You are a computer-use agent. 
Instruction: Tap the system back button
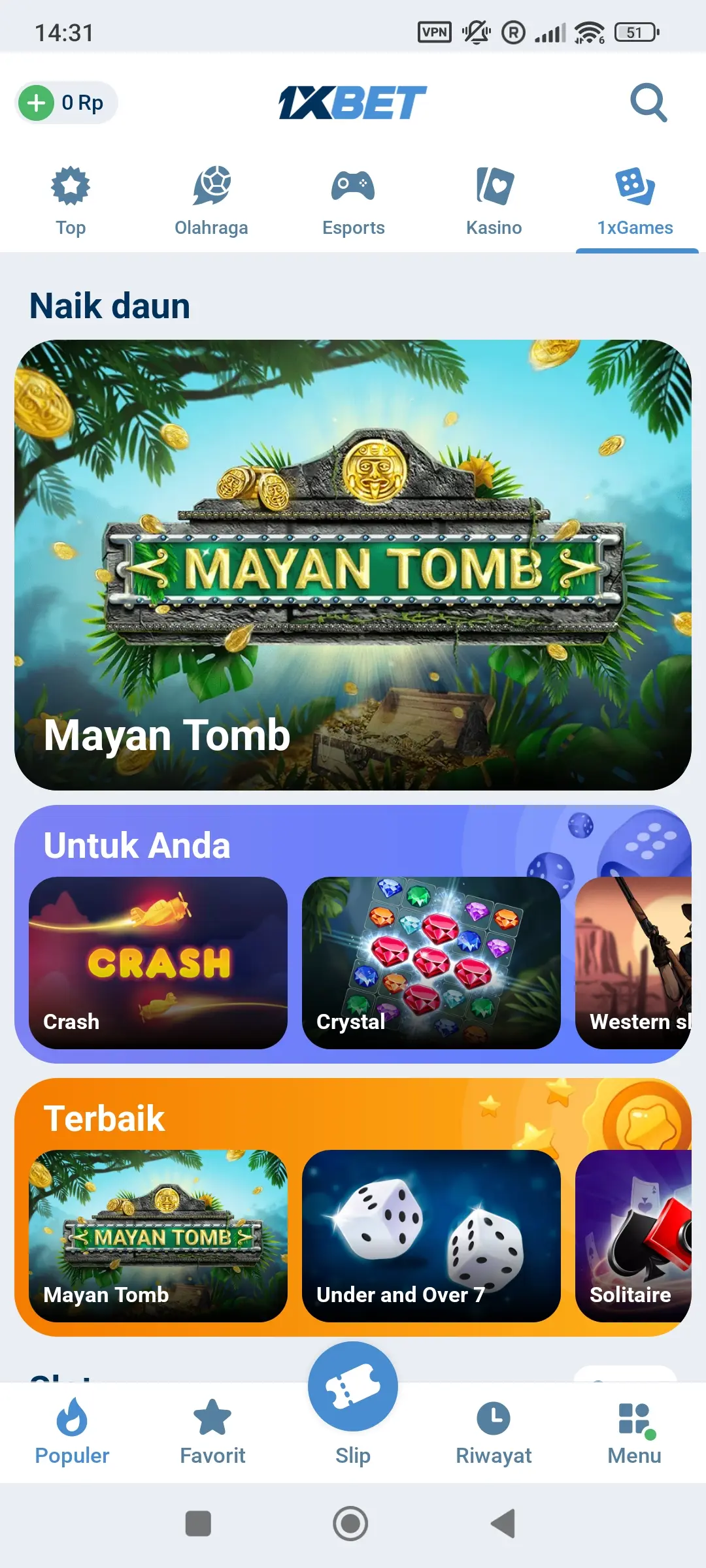pos(503,1524)
